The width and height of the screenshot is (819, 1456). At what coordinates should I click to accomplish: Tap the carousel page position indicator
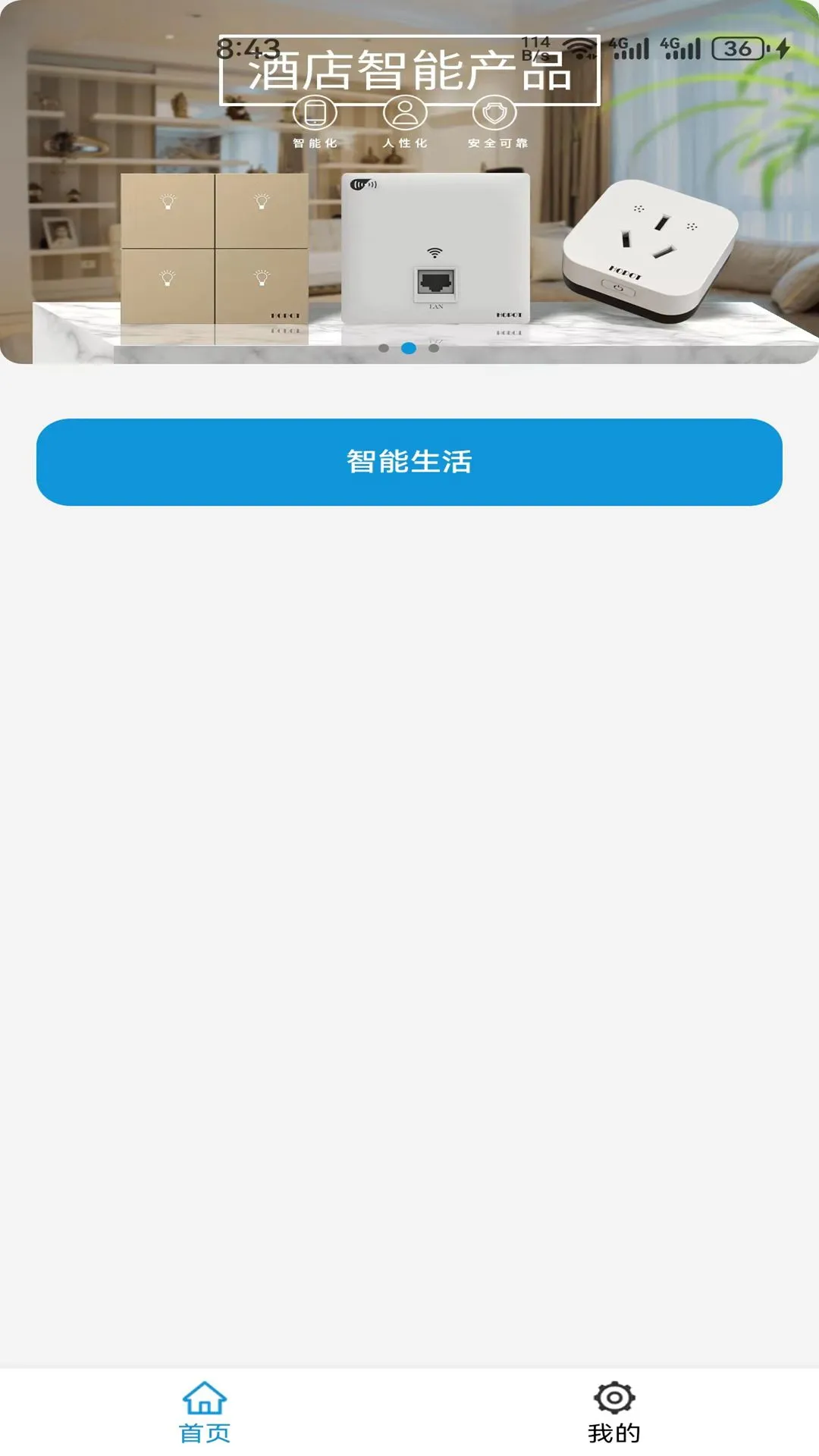click(409, 347)
